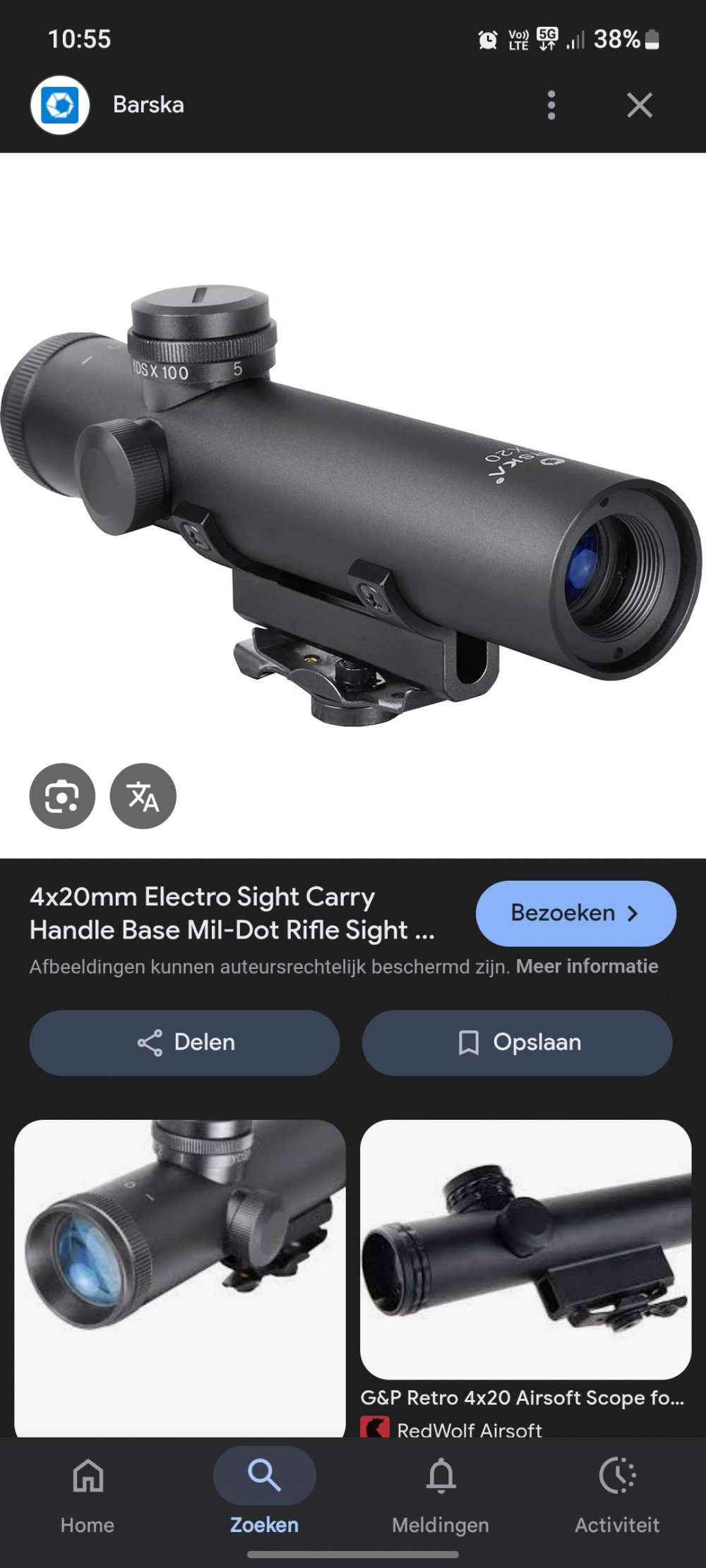Open the three-dot overflow menu
The image size is (706, 1568).
pyautogui.click(x=551, y=105)
